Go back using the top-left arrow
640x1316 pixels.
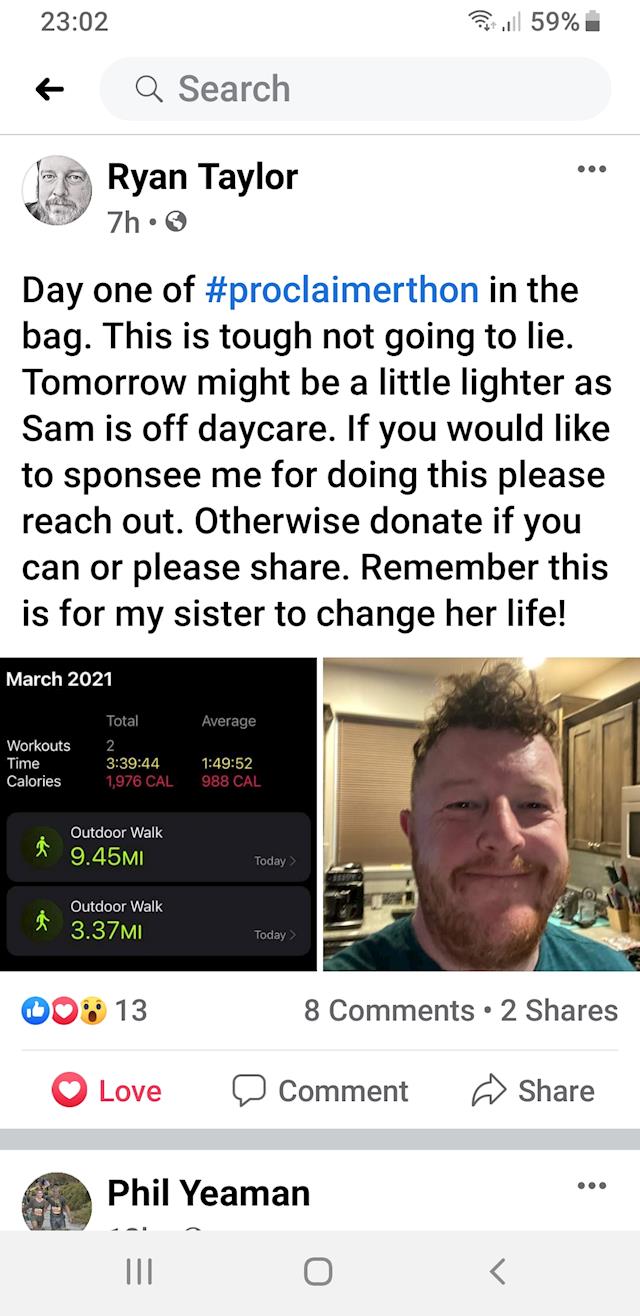click(49, 90)
